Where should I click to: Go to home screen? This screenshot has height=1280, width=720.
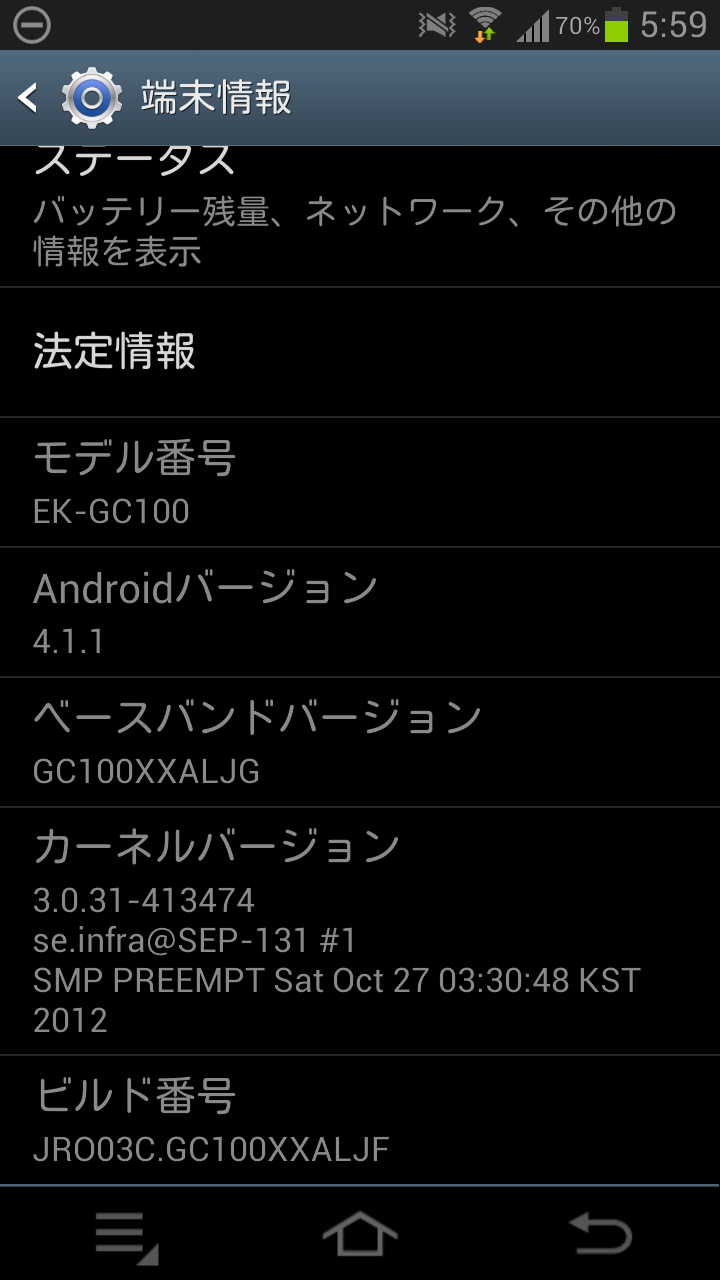(360, 1235)
